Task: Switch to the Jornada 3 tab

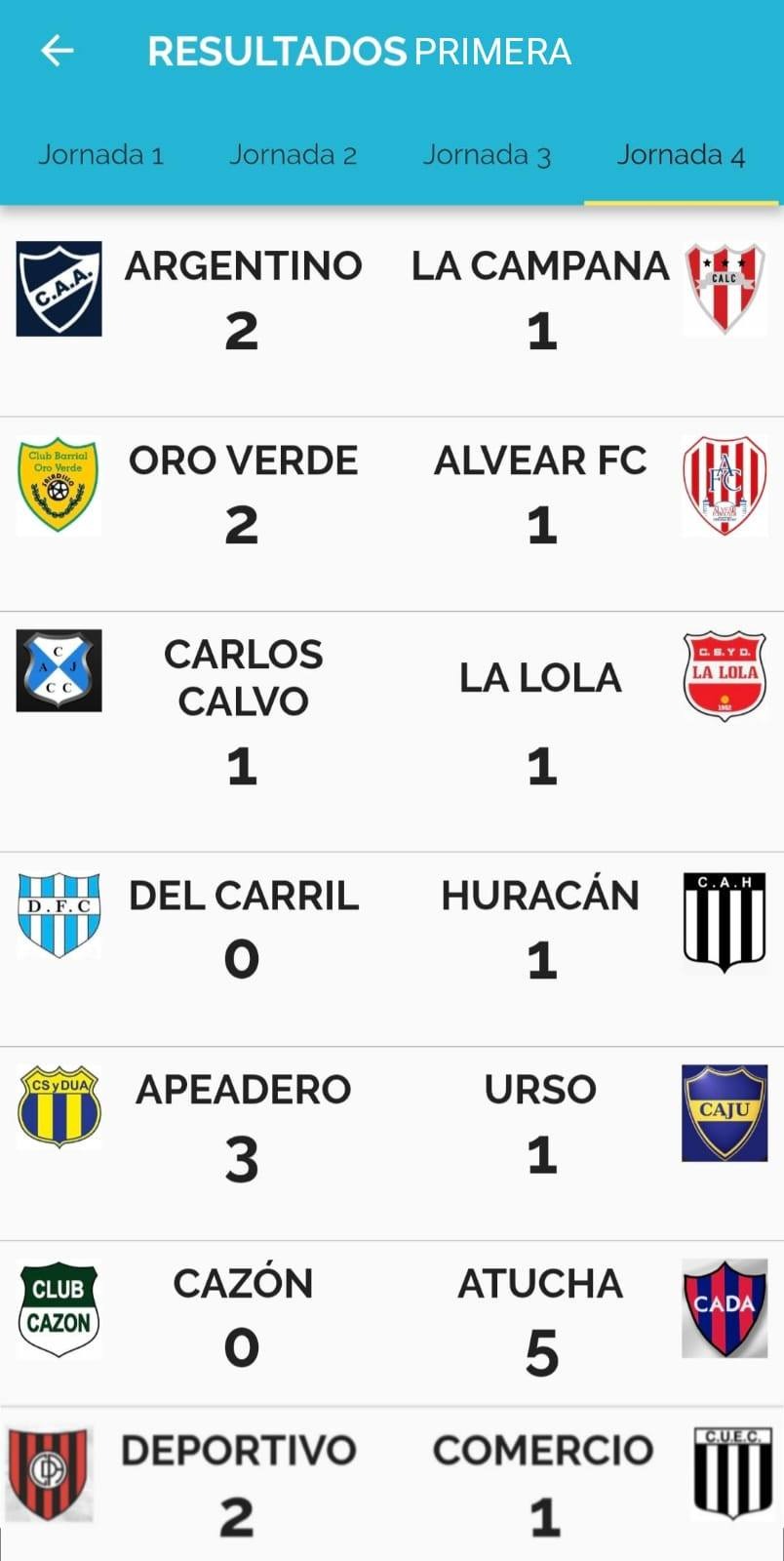Action: (486, 155)
